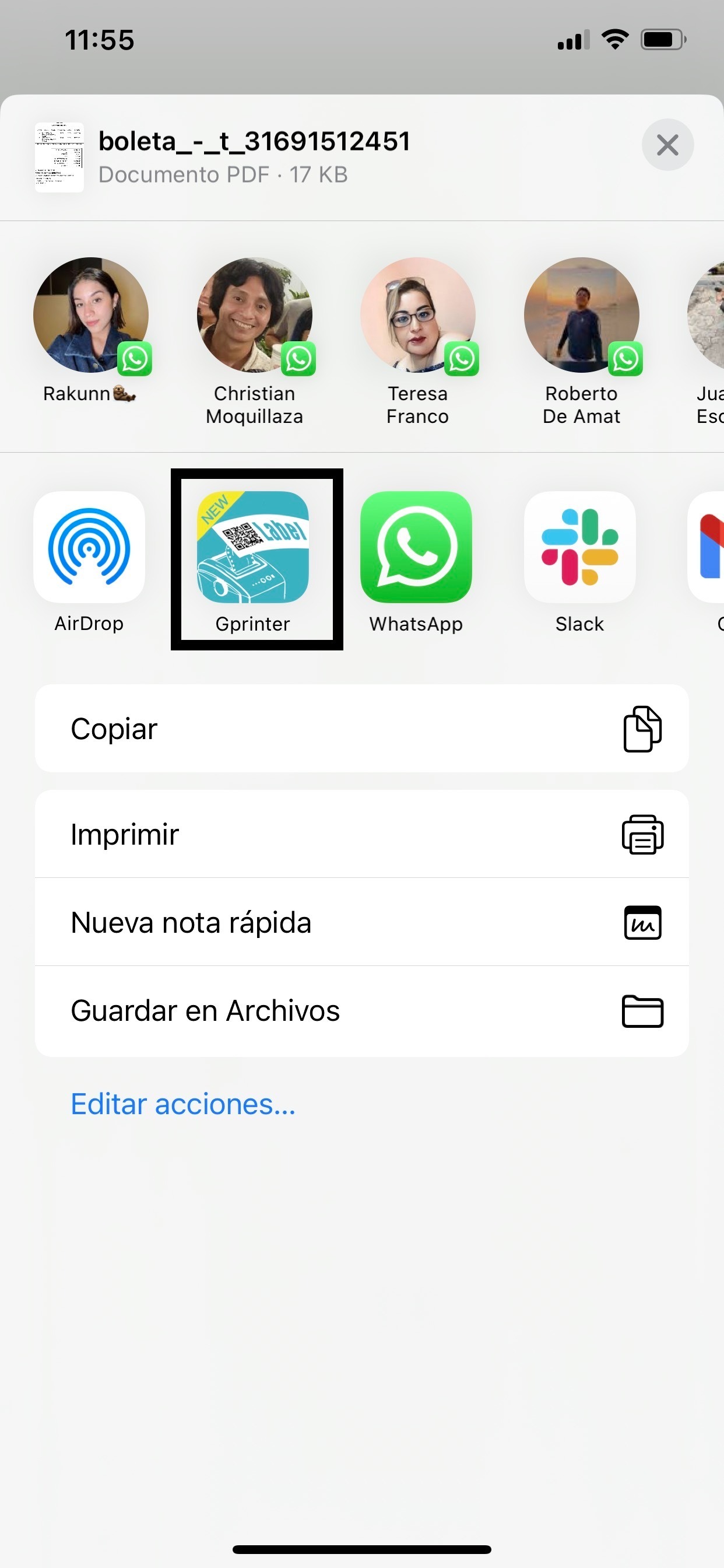Send the file to Slack
Image resolution: width=724 pixels, height=1568 pixels.
579,547
